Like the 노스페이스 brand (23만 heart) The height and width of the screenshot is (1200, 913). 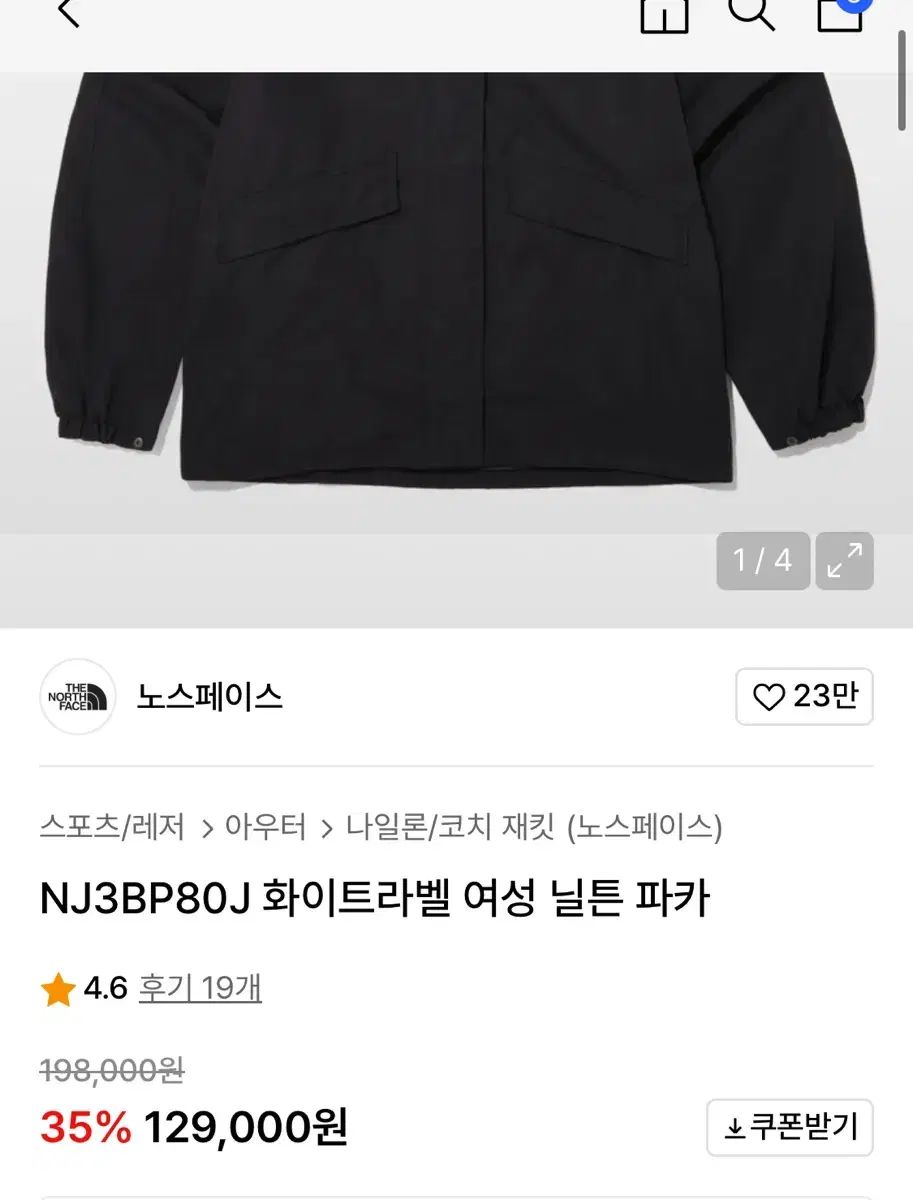[804, 696]
